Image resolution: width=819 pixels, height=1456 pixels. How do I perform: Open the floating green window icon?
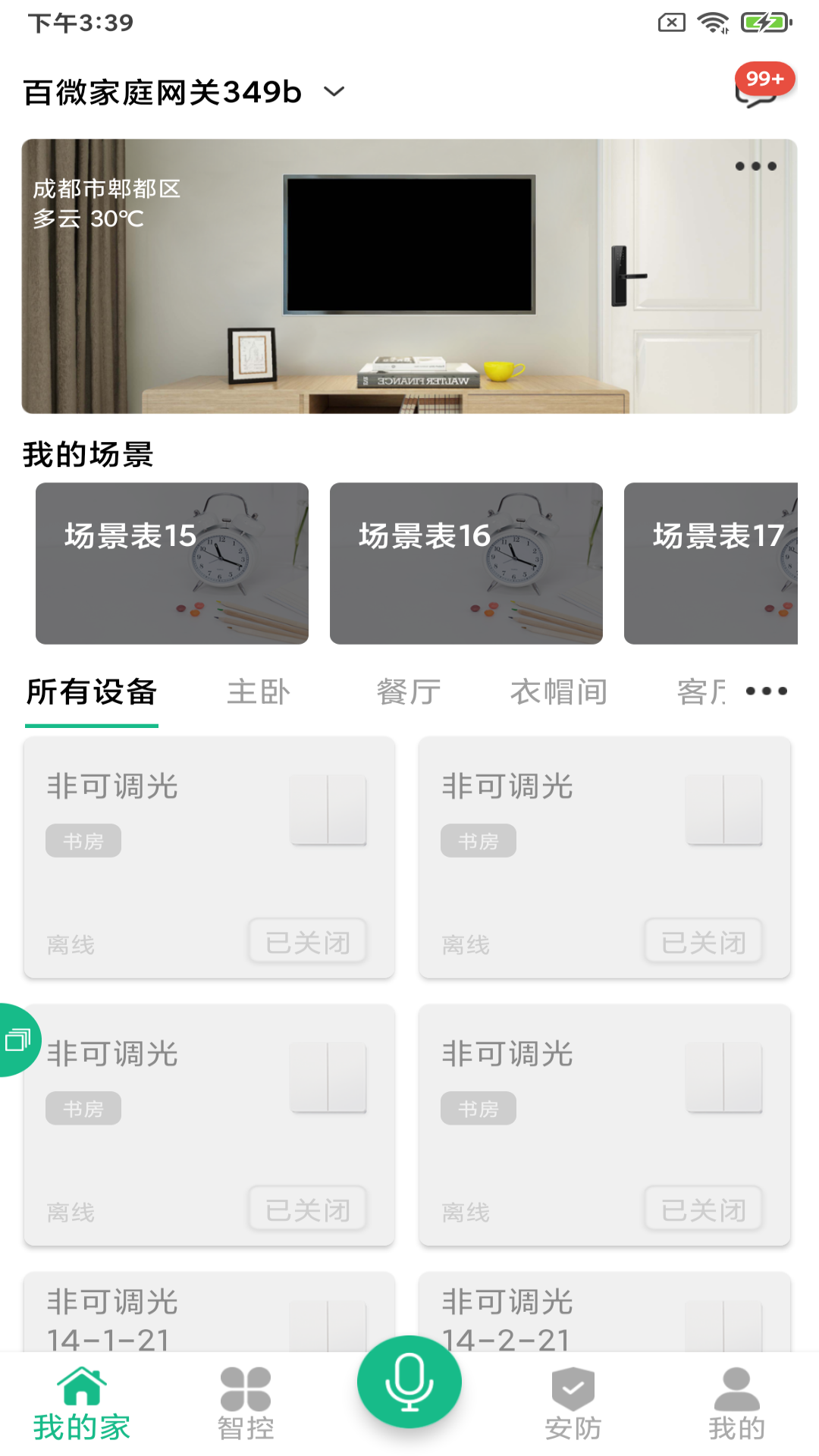coord(18,1040)
